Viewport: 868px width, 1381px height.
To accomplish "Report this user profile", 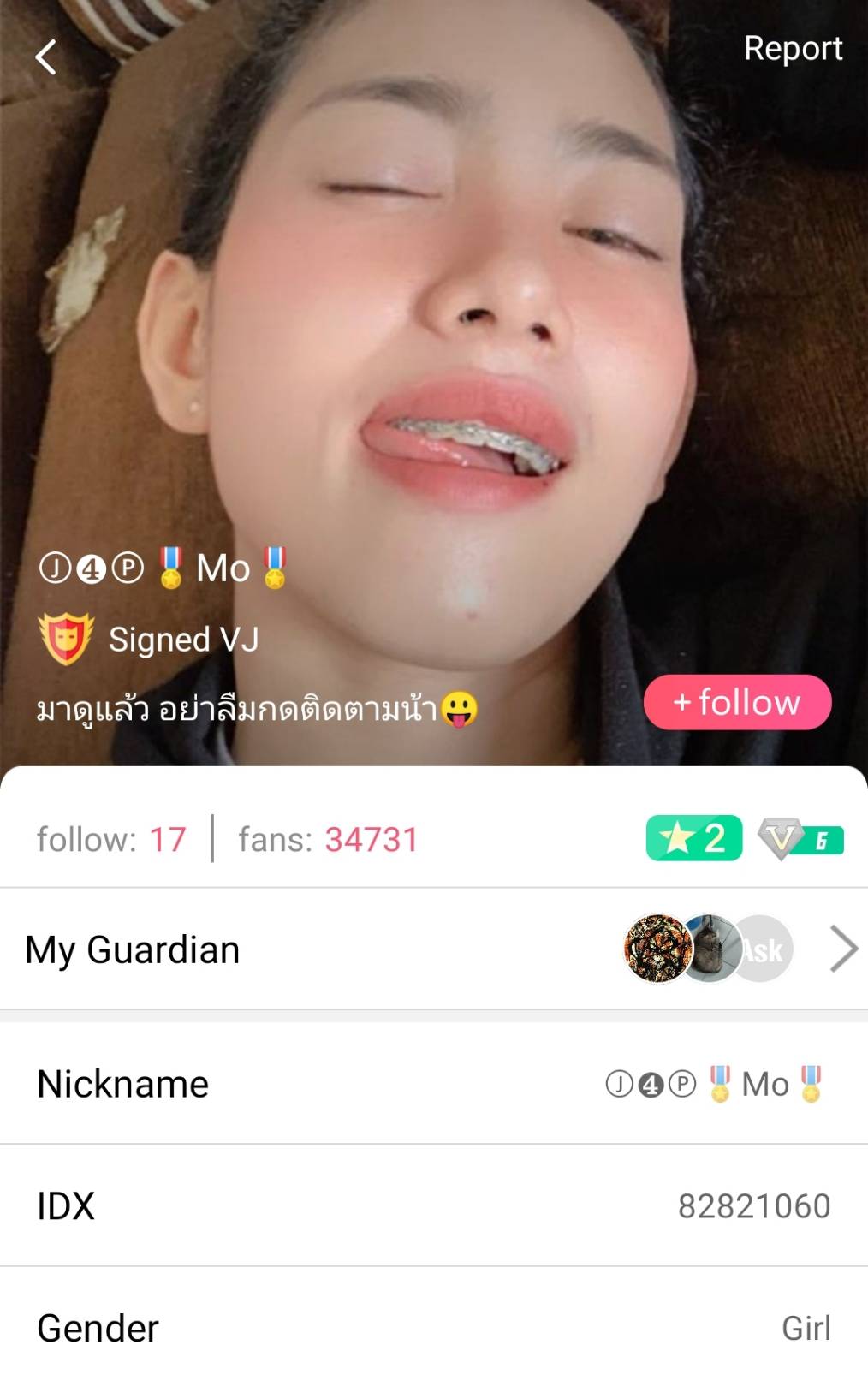I will click(793, 49).
